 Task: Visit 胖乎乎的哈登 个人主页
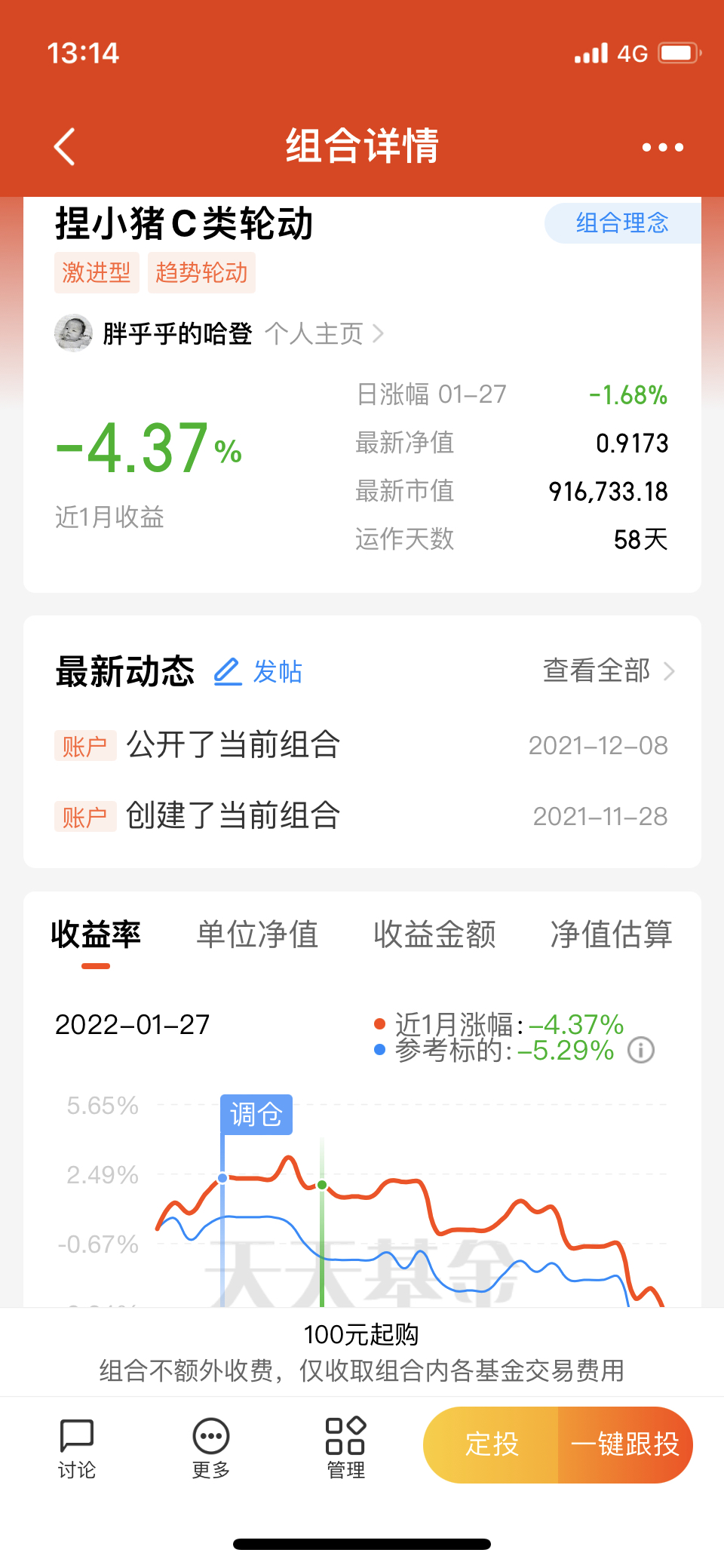pyautogui.click(x=324, y=333)
